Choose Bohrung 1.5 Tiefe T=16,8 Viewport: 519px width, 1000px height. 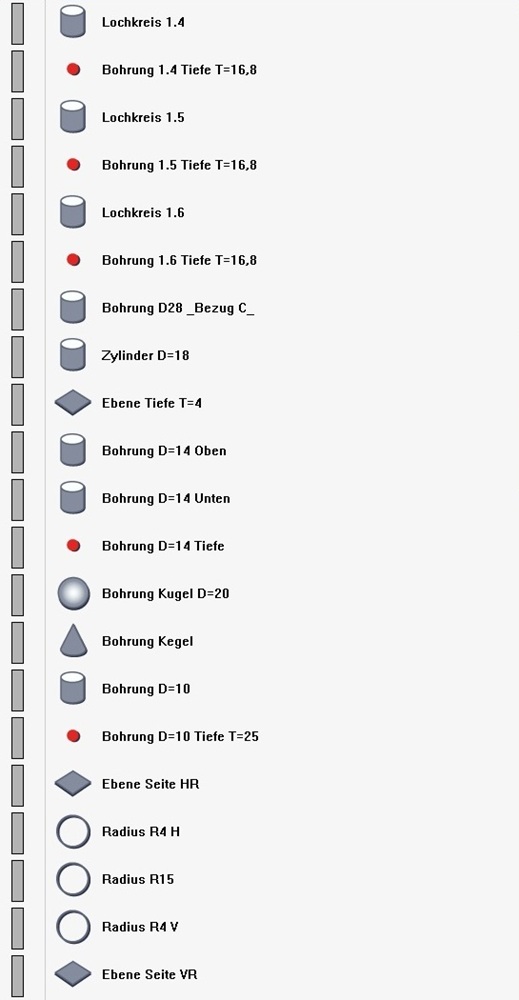pyautogui.click(x=179, y=165)
